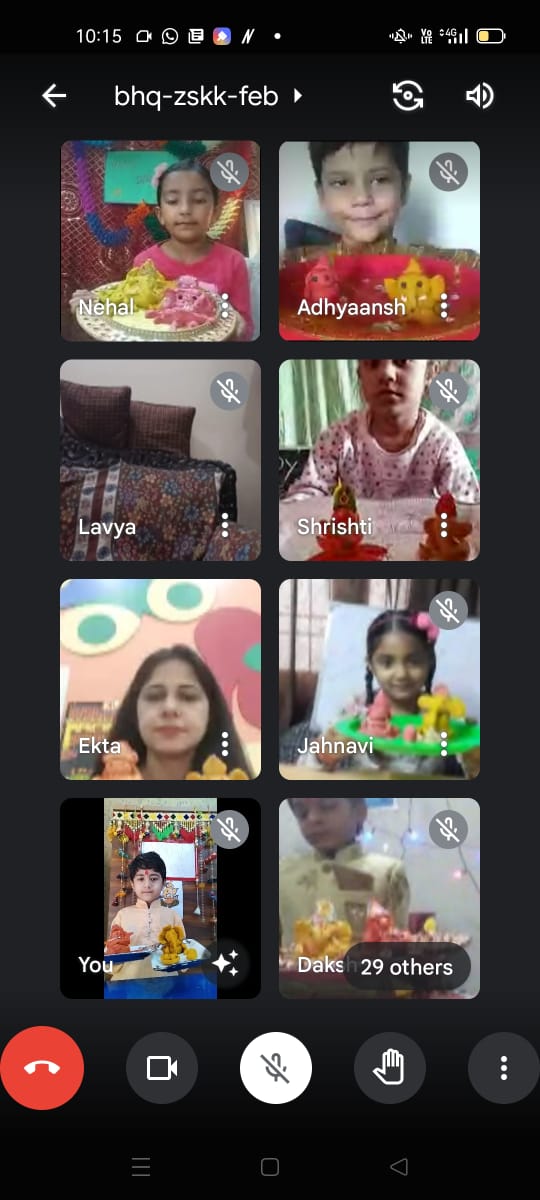Viewport: 540px width, 1200px height.
Task: Open more call options menu
Action: tap(504, 1068)
